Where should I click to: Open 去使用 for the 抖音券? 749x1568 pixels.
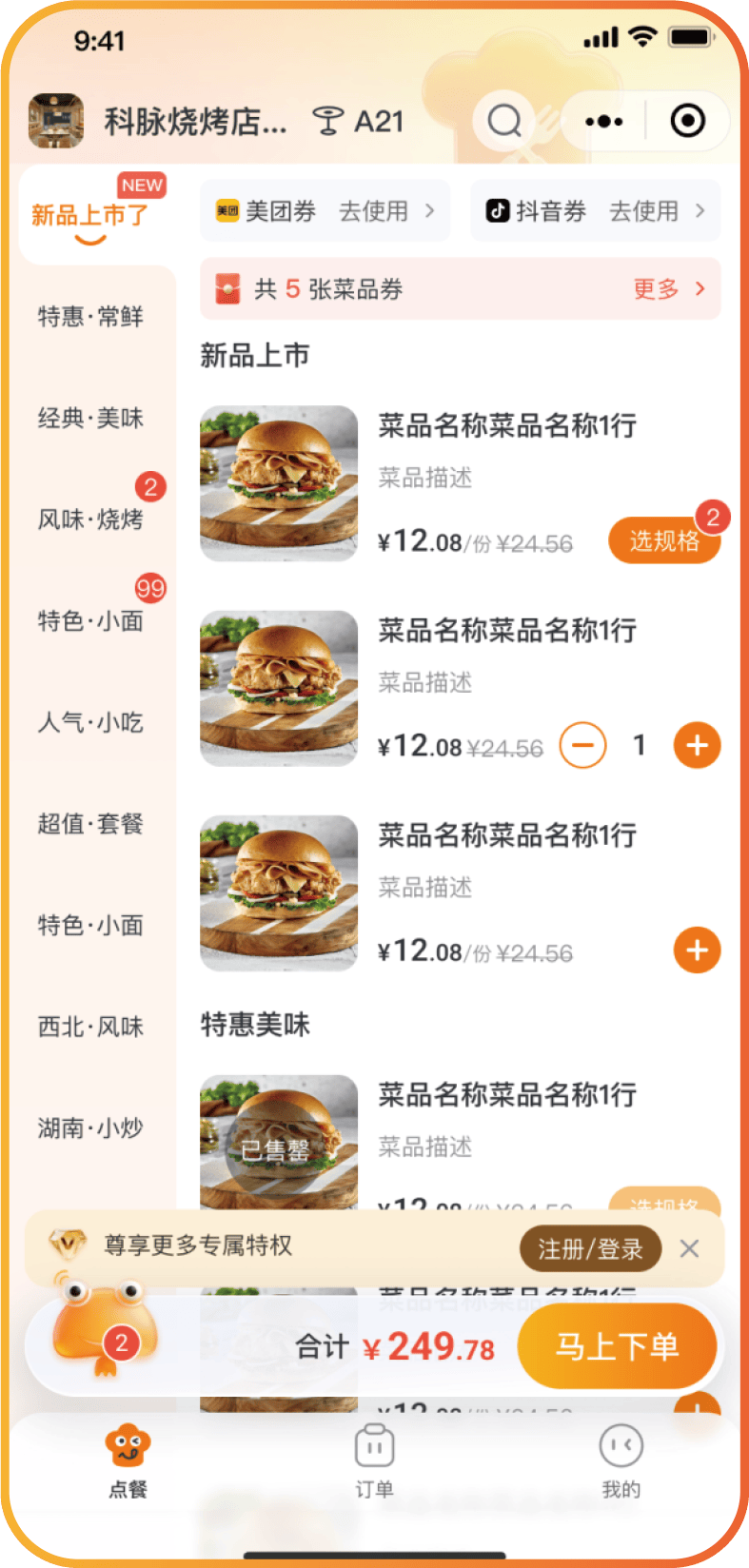pyautogui.click(x=646, y=210)
